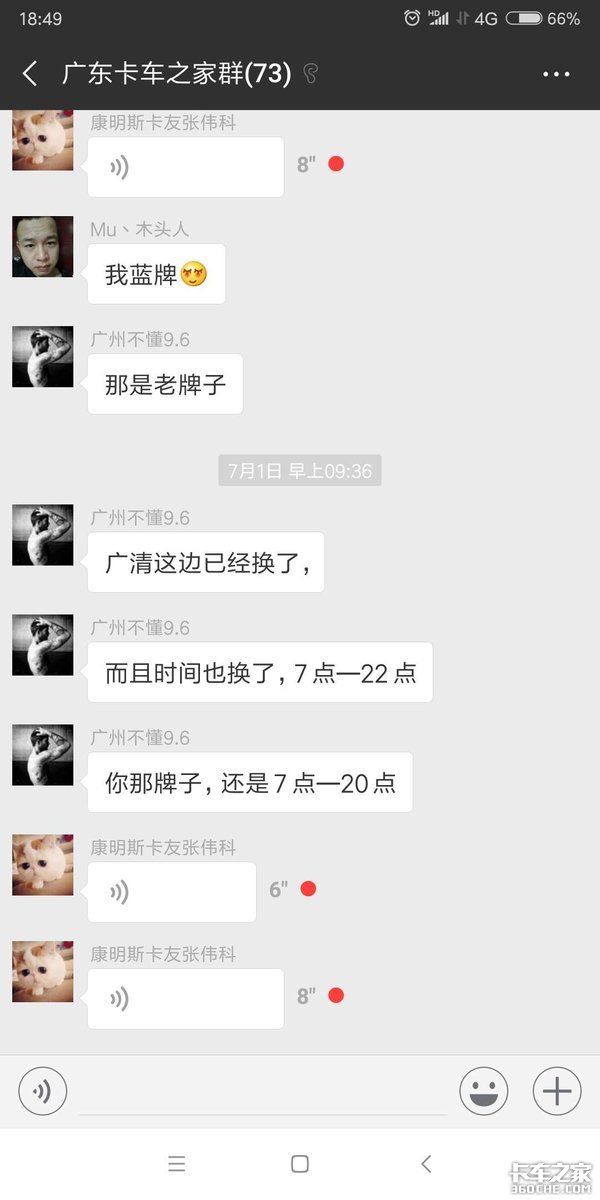Open the group chat overflow menu

tap(555, 74)
